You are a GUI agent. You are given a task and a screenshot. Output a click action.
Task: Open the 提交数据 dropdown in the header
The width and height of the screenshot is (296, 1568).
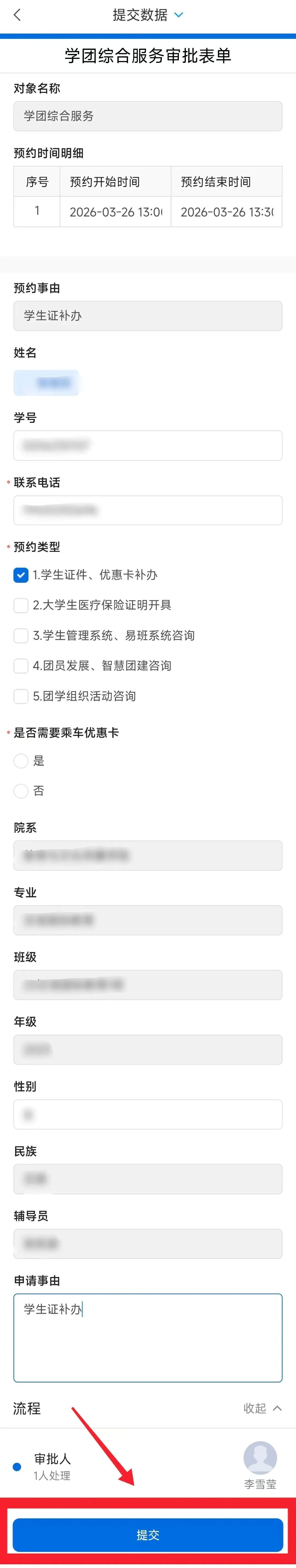148,15
